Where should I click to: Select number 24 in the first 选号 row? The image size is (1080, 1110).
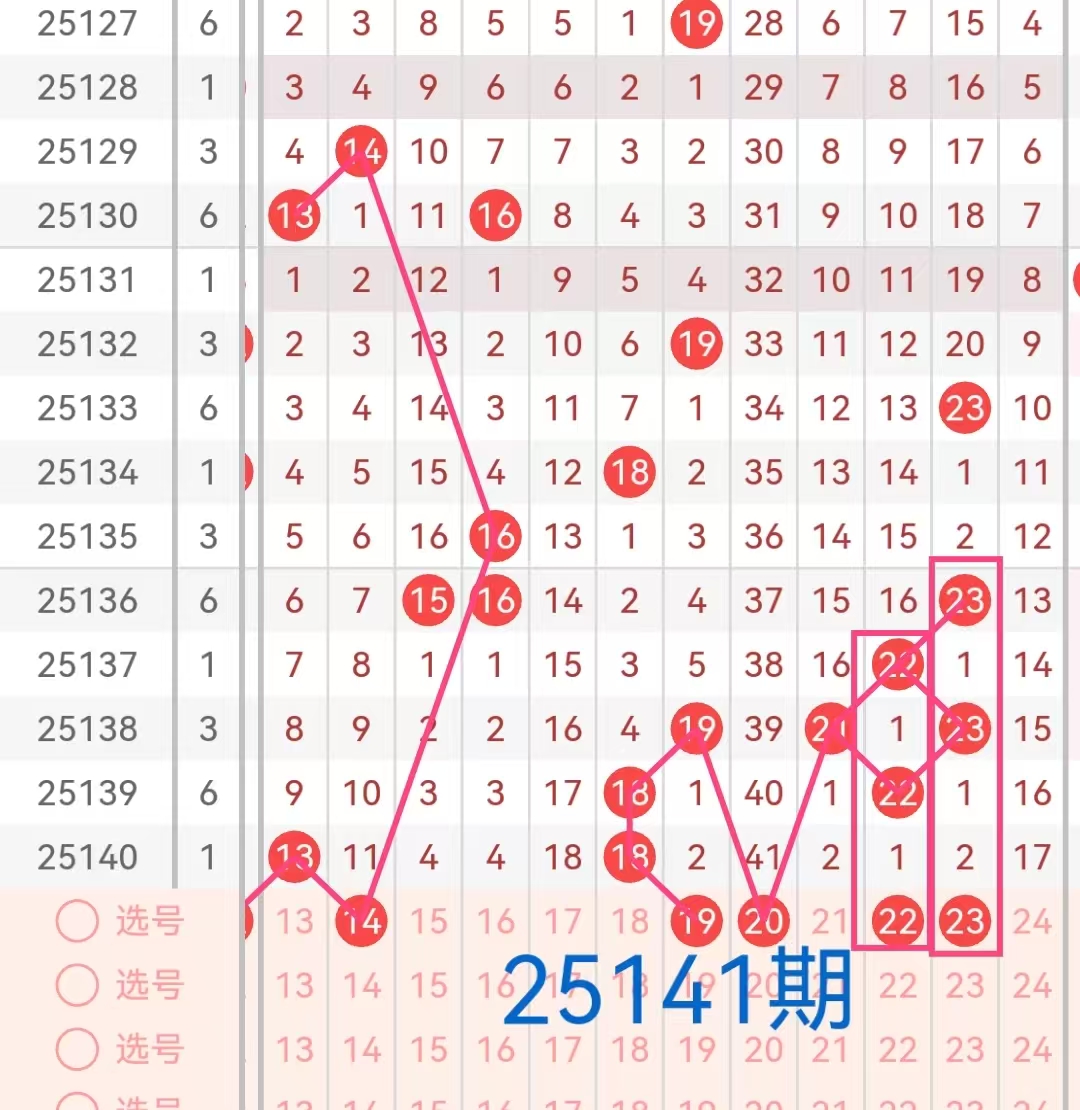point(1032,921)
